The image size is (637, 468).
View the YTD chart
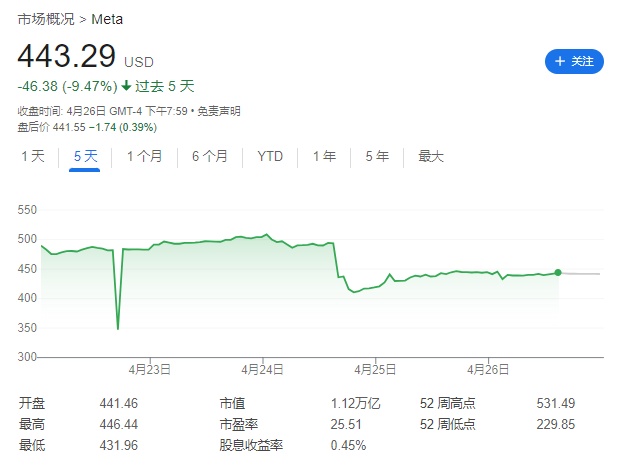pyautogui.click(x=270, y=156)
